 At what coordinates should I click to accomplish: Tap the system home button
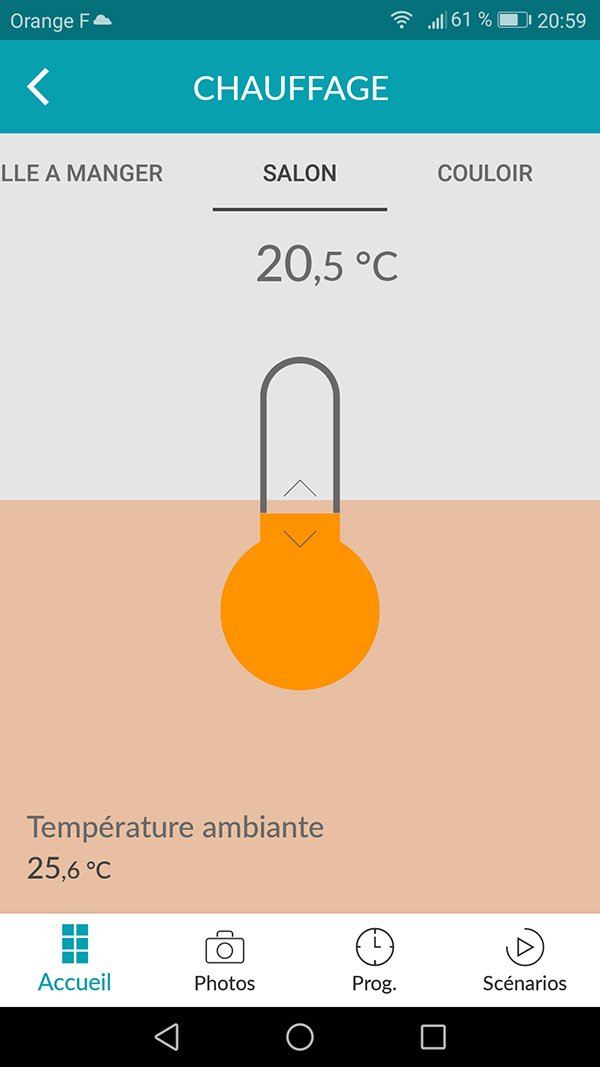coord(300,1036)
